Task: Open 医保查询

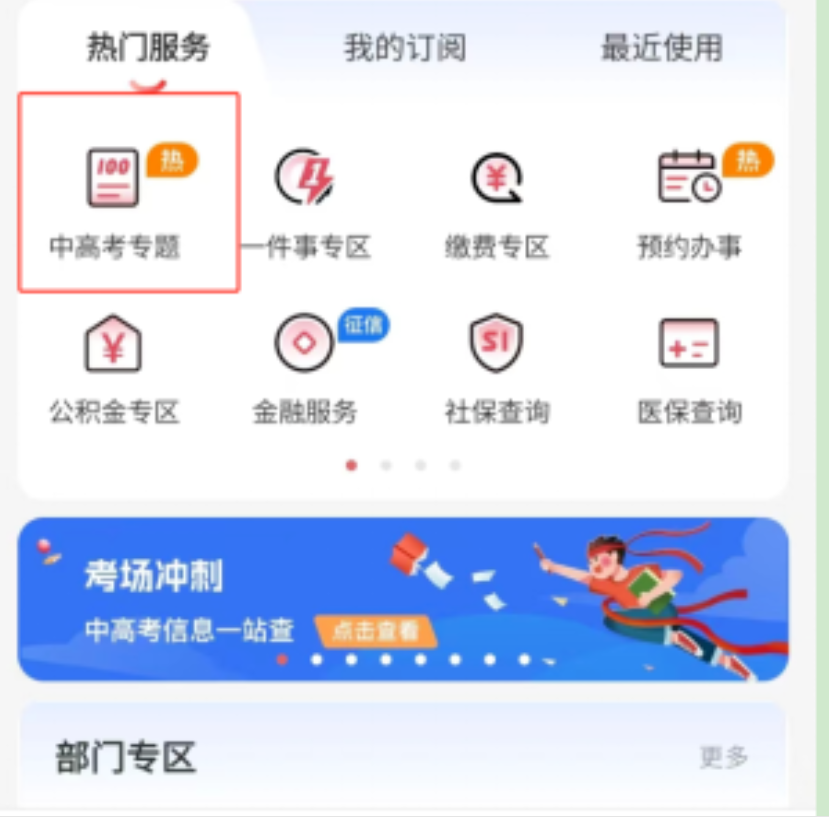Action: point(690,367)
